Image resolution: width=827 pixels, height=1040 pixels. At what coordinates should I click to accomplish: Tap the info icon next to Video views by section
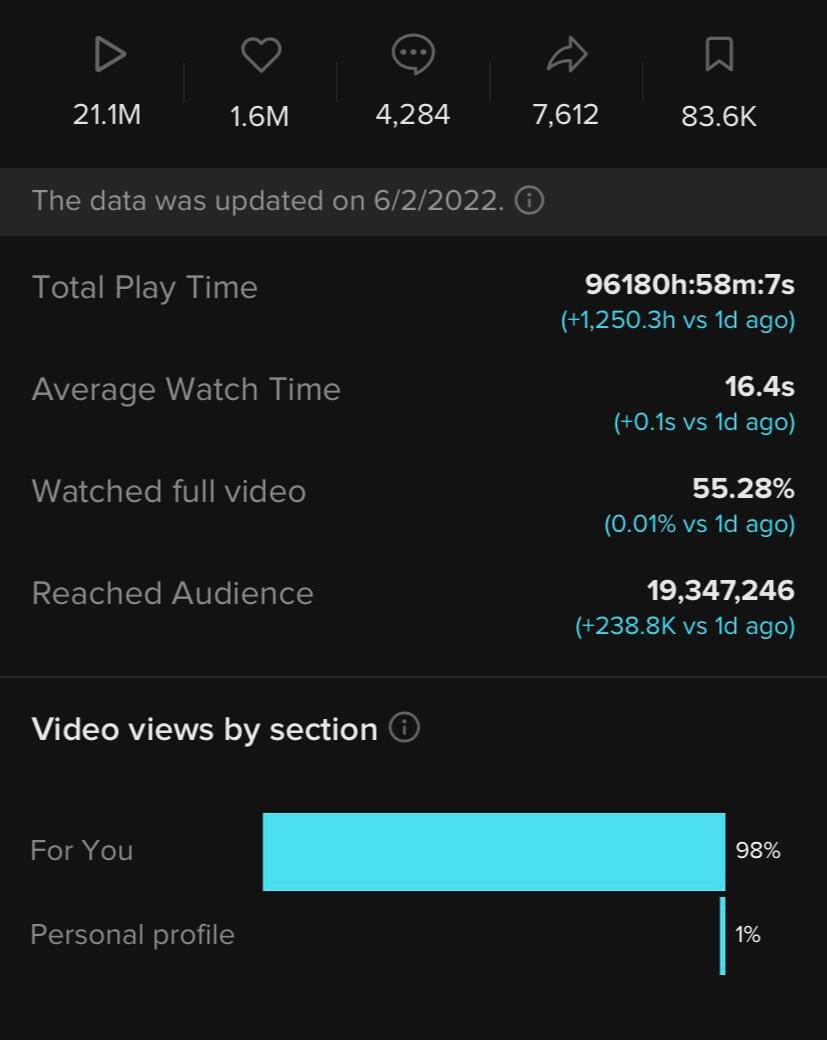pyautogui.click(x=404, y=728)
